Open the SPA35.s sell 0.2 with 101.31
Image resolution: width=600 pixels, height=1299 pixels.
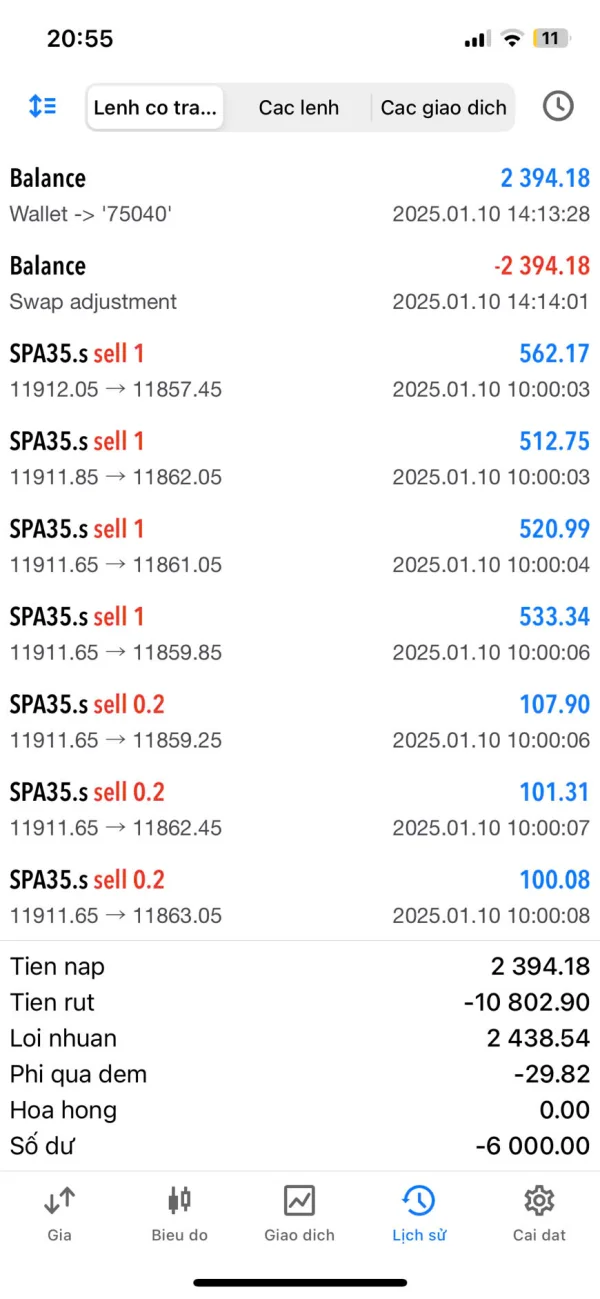(x=300, y=810)
